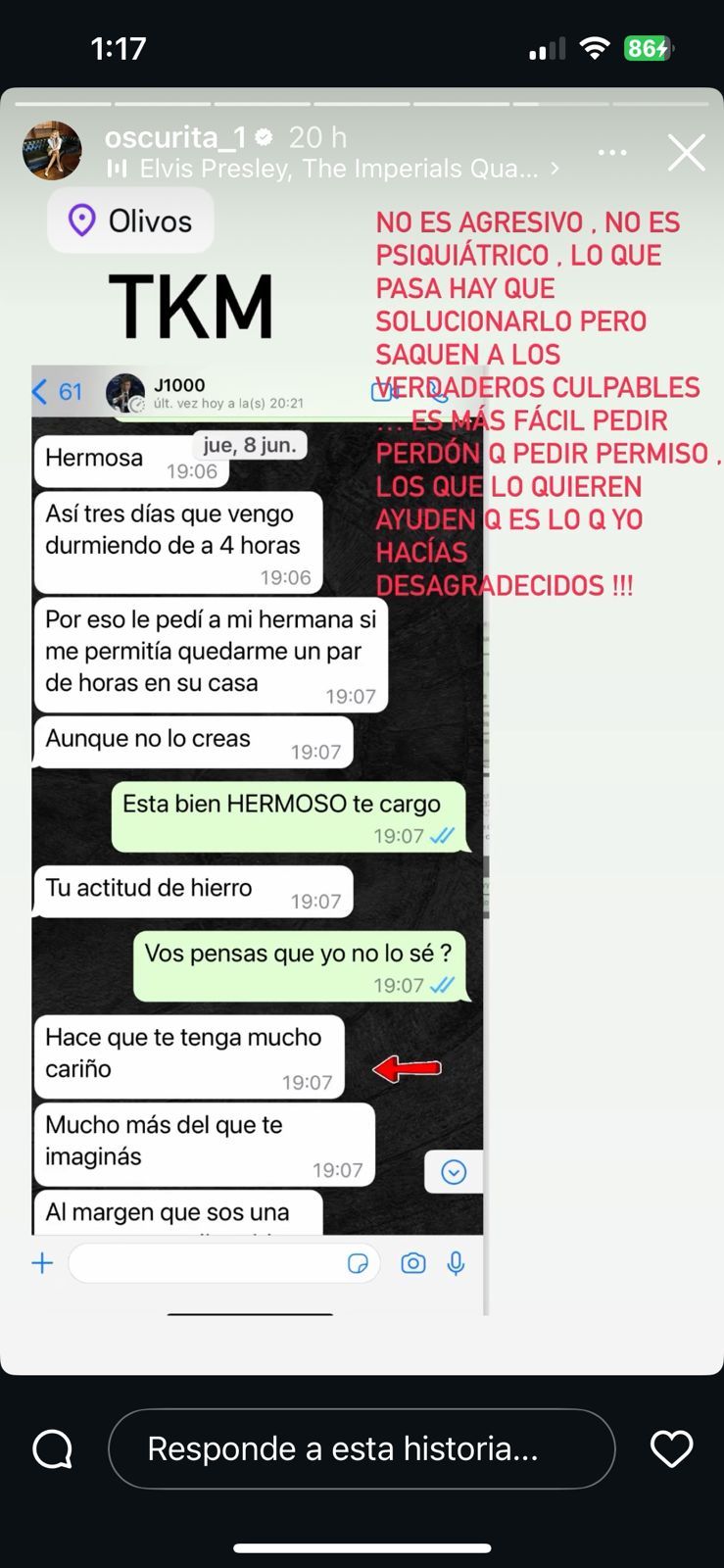
Task: Close the story with the X
Action: point(687,152)
